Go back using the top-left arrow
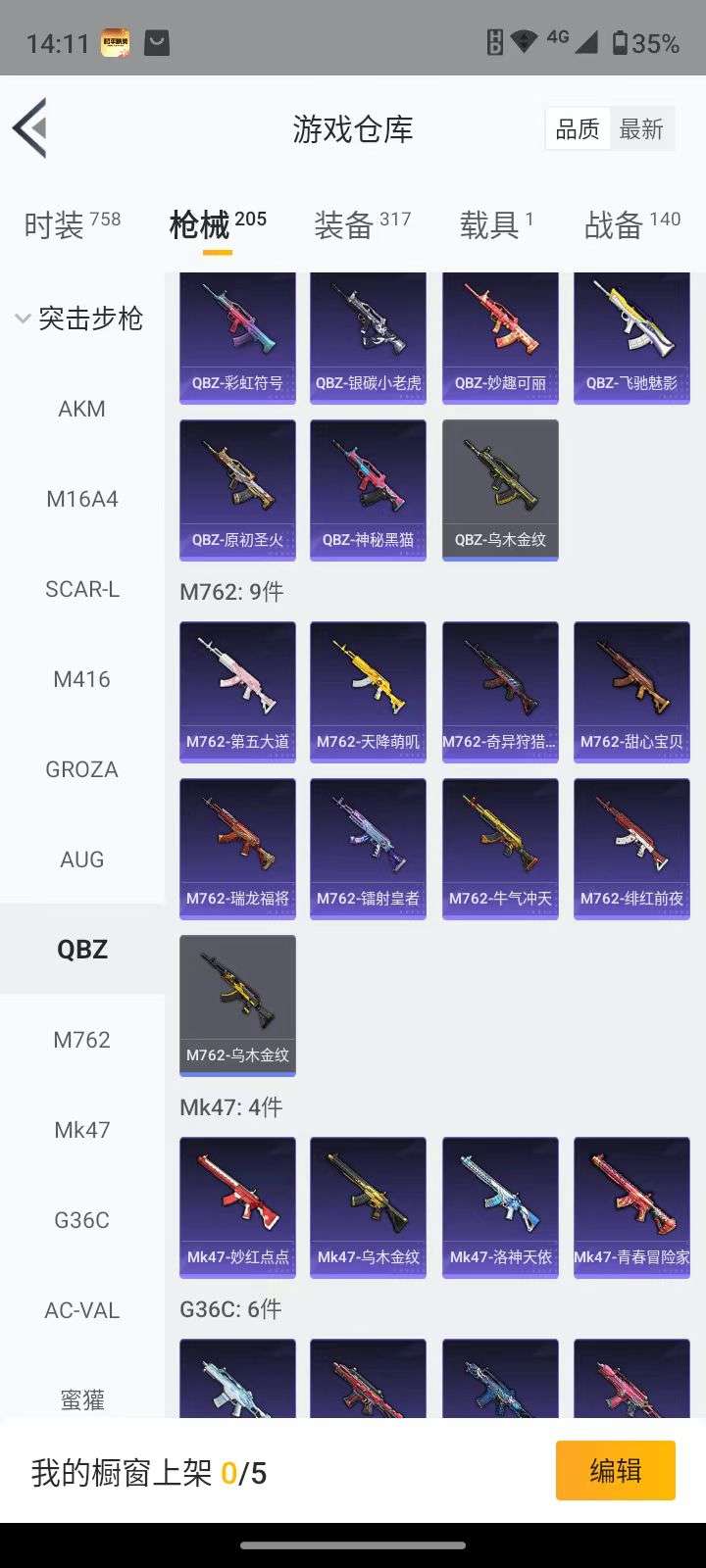This screenshot has width=706, height=1568. [x=30, y=128]
